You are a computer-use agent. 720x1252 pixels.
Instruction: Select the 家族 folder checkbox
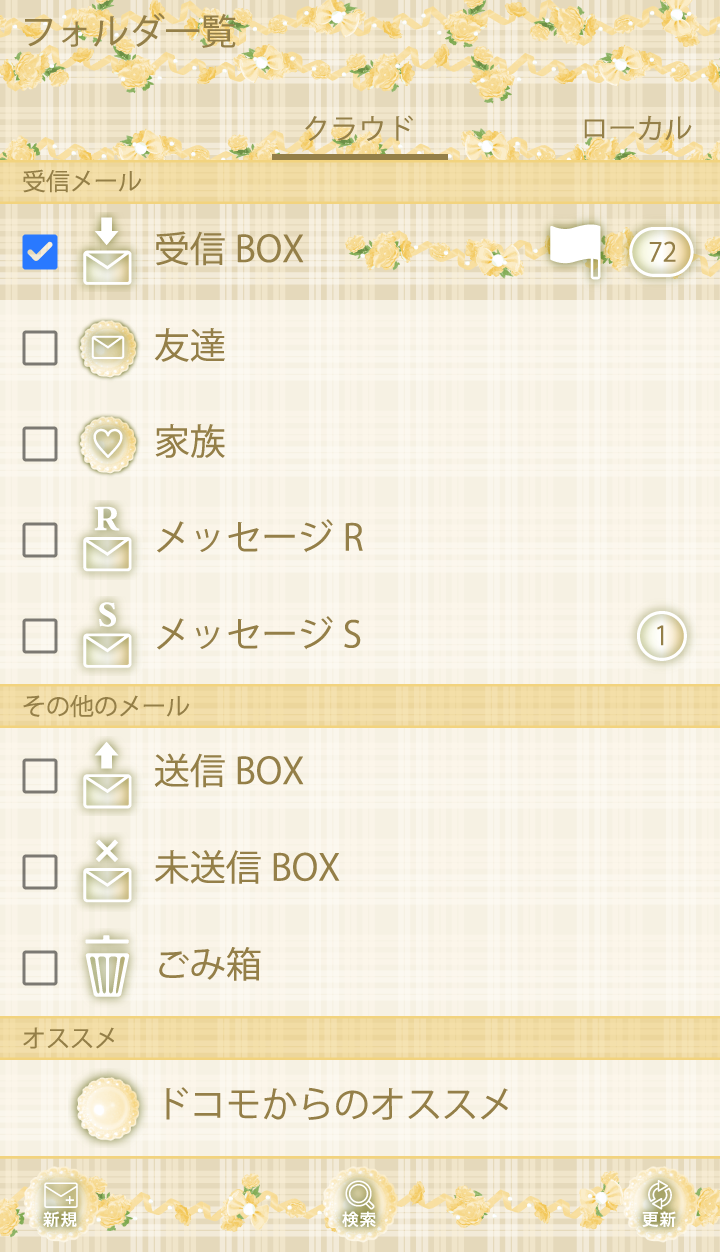pos(40,444)
